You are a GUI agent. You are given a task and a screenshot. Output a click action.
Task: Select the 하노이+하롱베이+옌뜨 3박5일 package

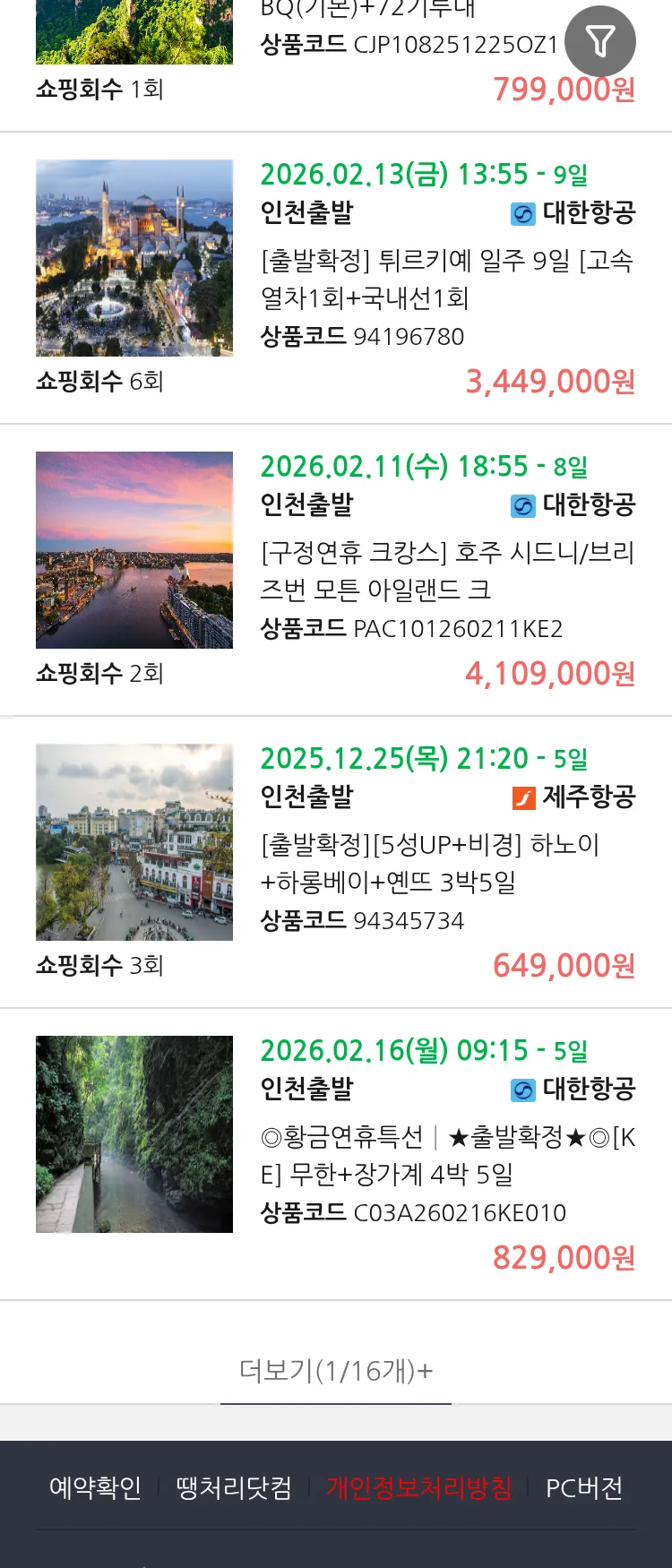(x=430, y=863)
